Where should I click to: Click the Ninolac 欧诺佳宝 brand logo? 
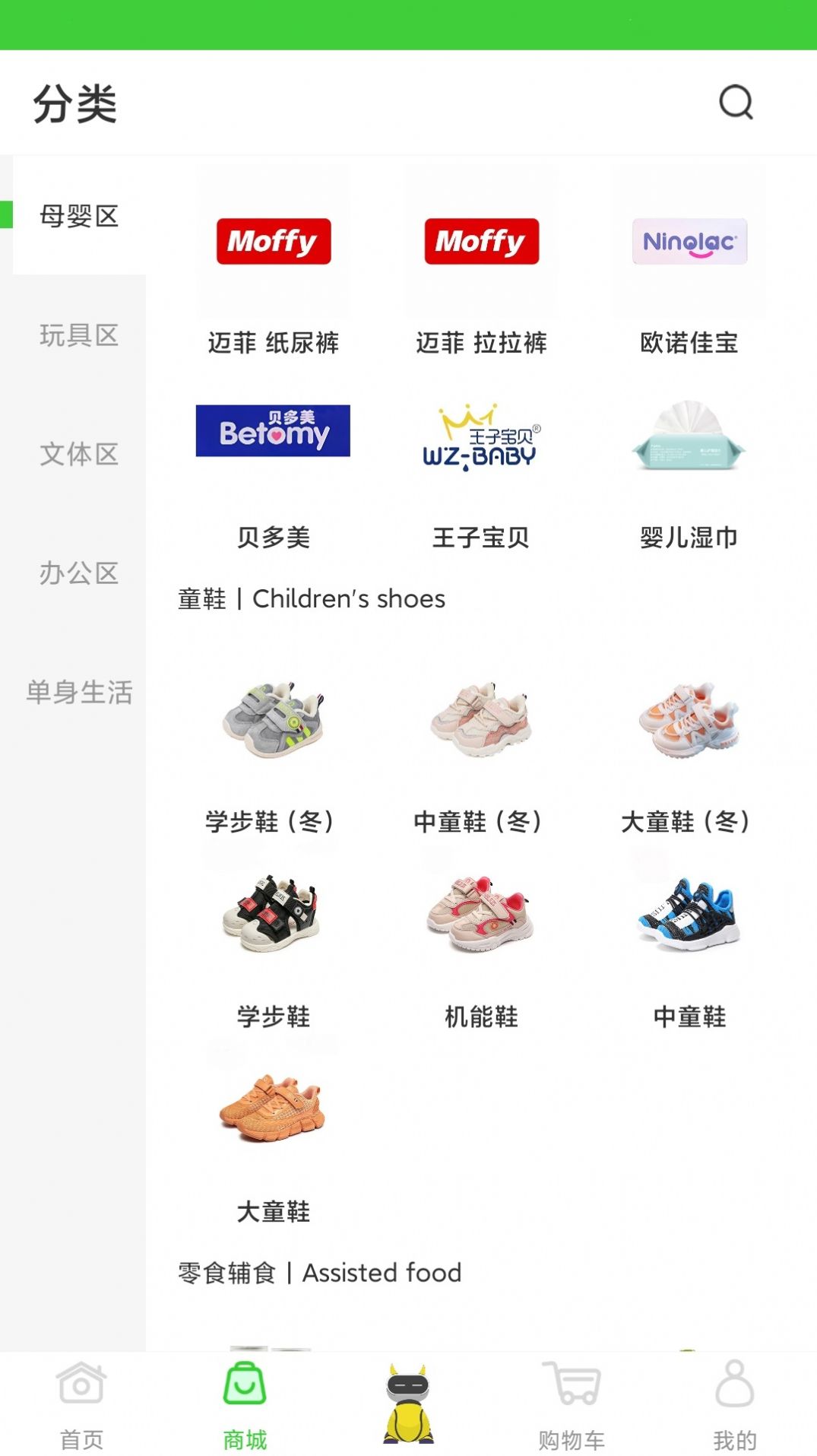coord(688,242)
